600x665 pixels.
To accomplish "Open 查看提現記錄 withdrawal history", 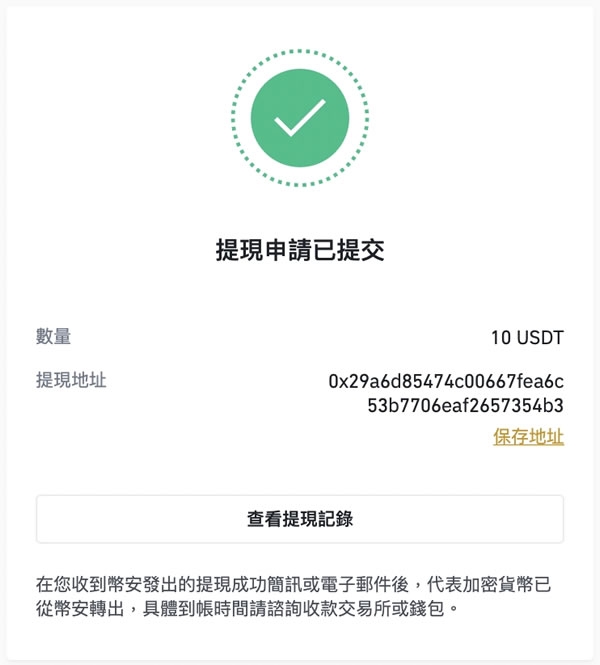I will tap(300, 519).
